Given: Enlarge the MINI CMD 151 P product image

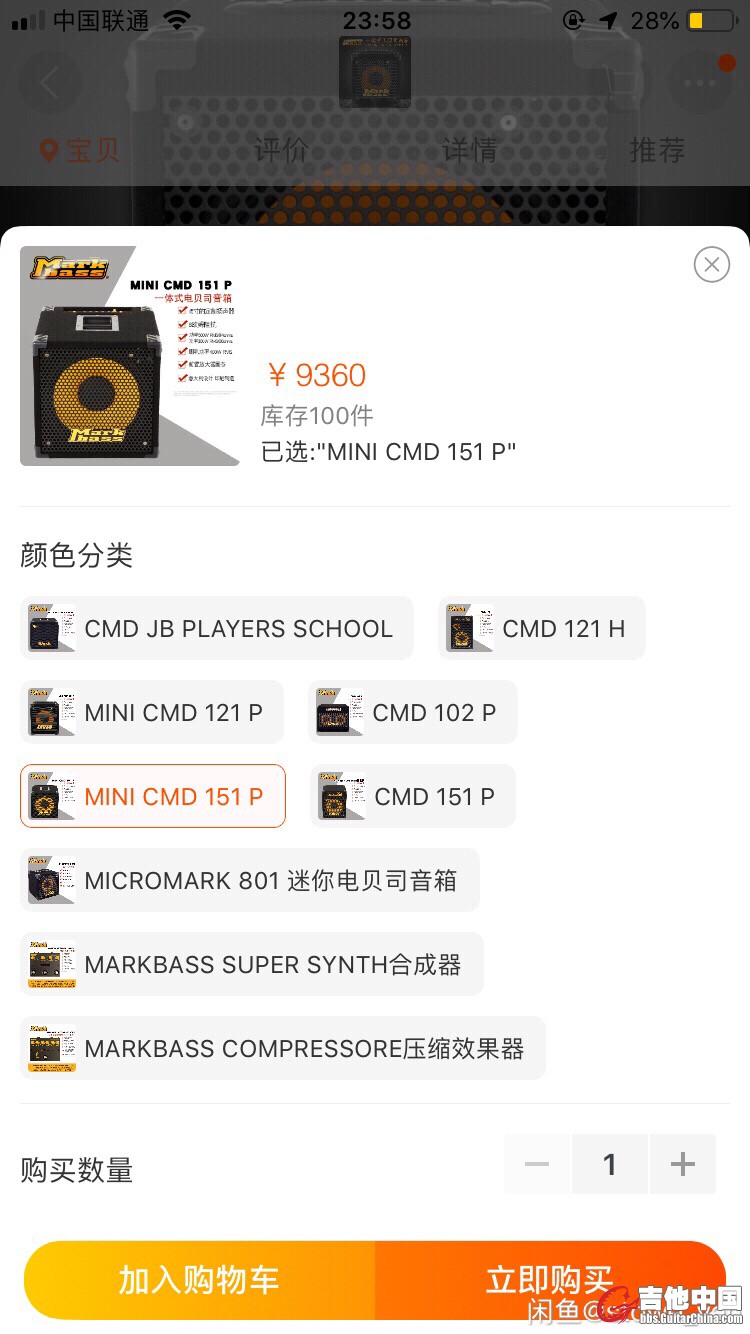Looking at the screenshot, I should click(130, 356).
